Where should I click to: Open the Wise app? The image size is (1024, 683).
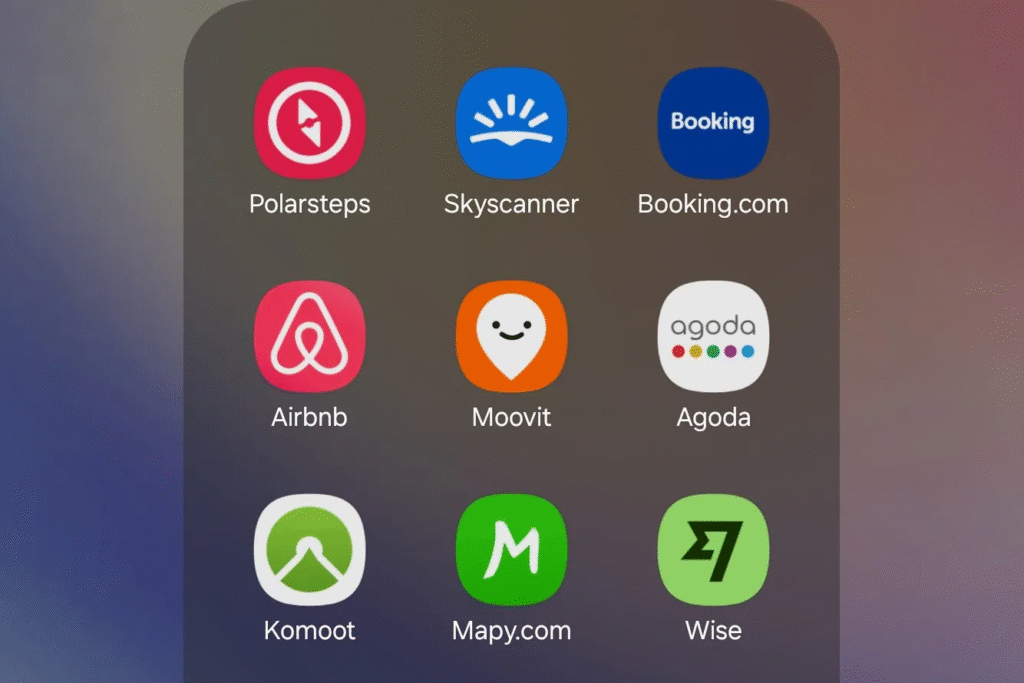713,549
